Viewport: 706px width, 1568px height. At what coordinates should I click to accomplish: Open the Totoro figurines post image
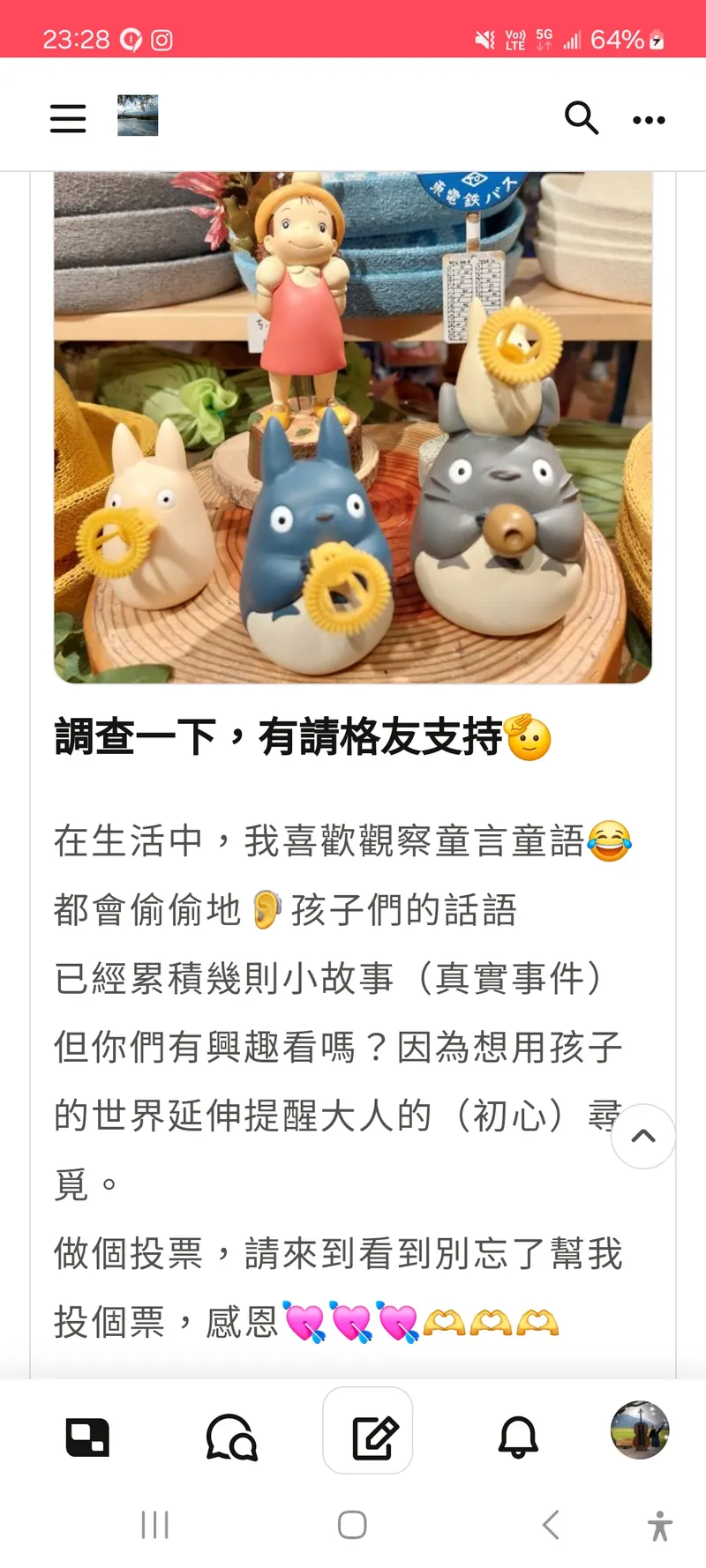[353, 428]
